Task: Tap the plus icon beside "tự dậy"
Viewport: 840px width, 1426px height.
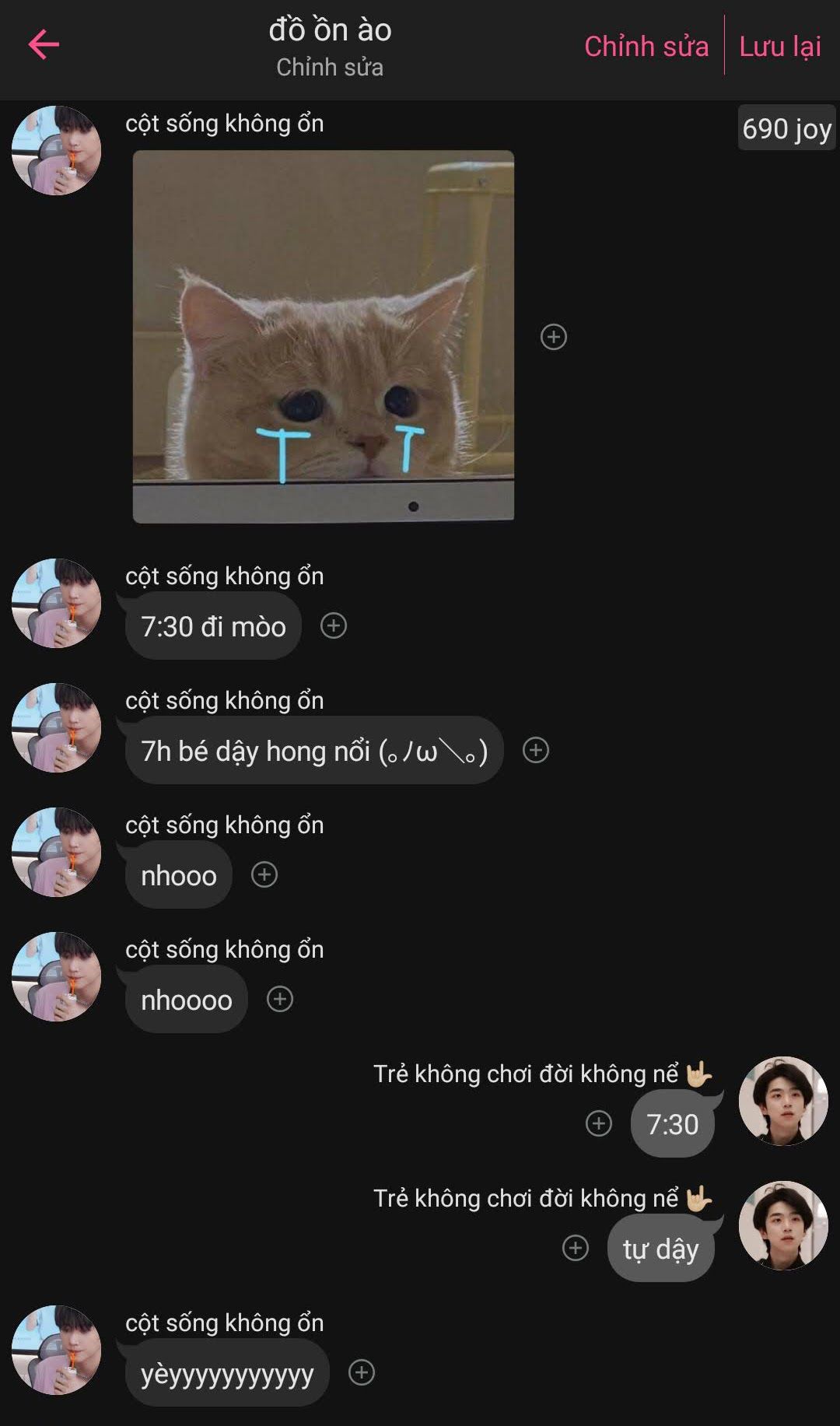Action: point(576,1248)
